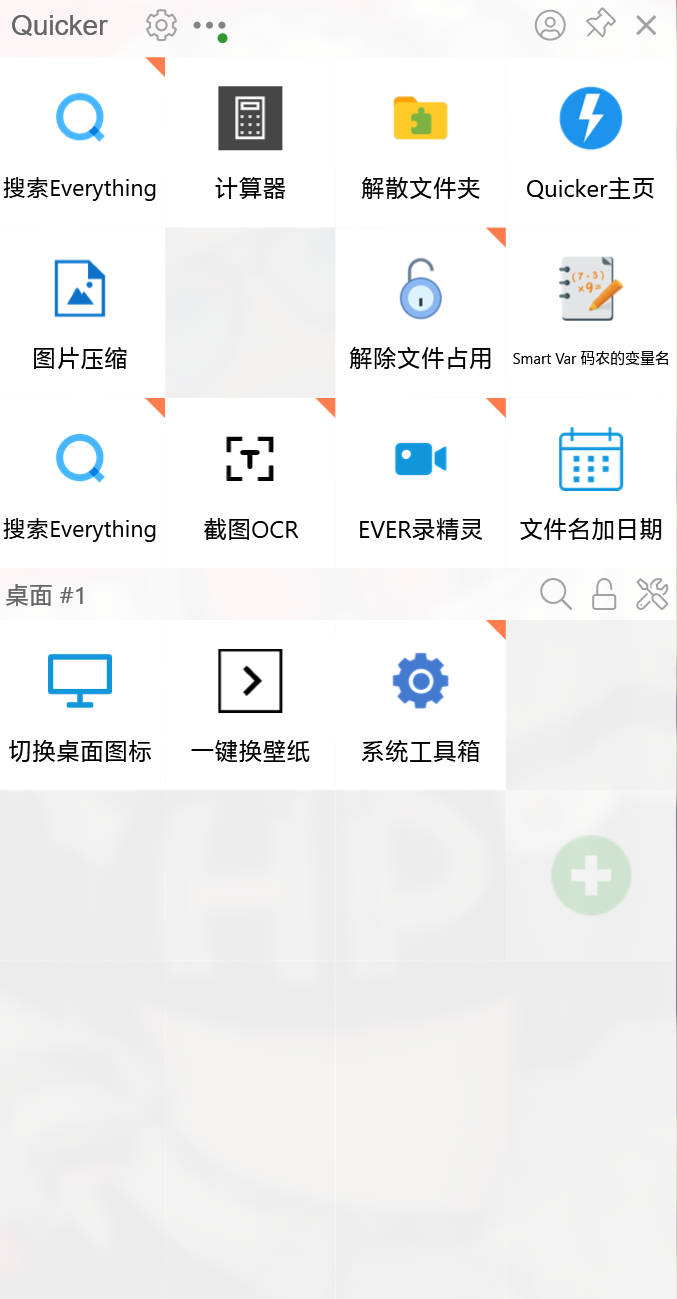Add a new action with the plus button
This screenshot has width=677, height=1299.
pos(590,875)
